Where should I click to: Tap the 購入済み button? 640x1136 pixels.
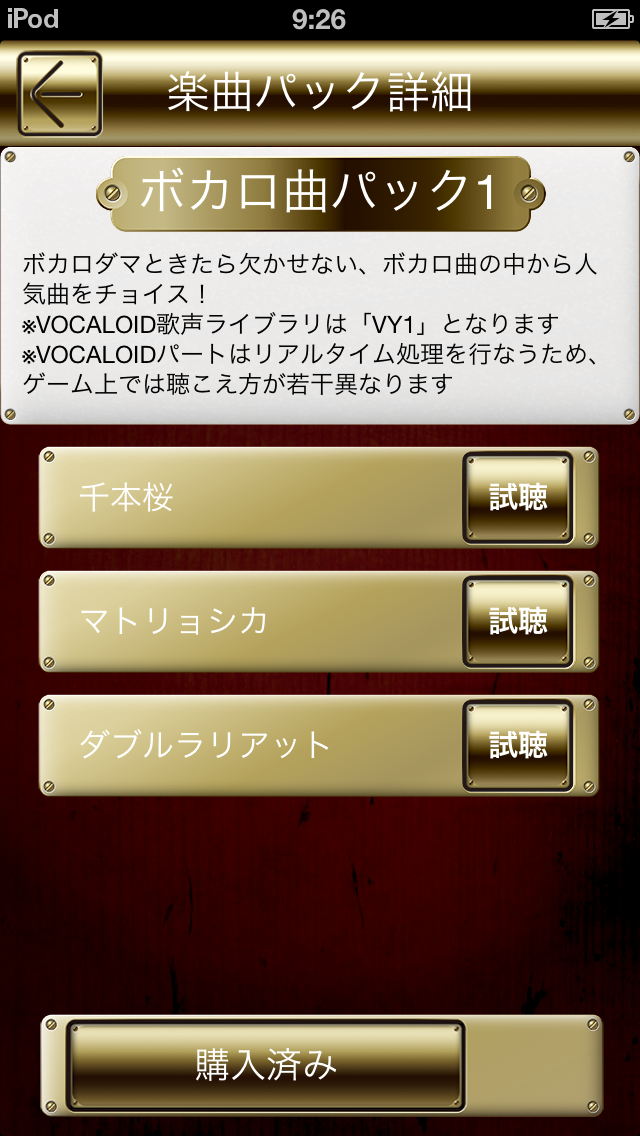click(x=266, y=1065)
